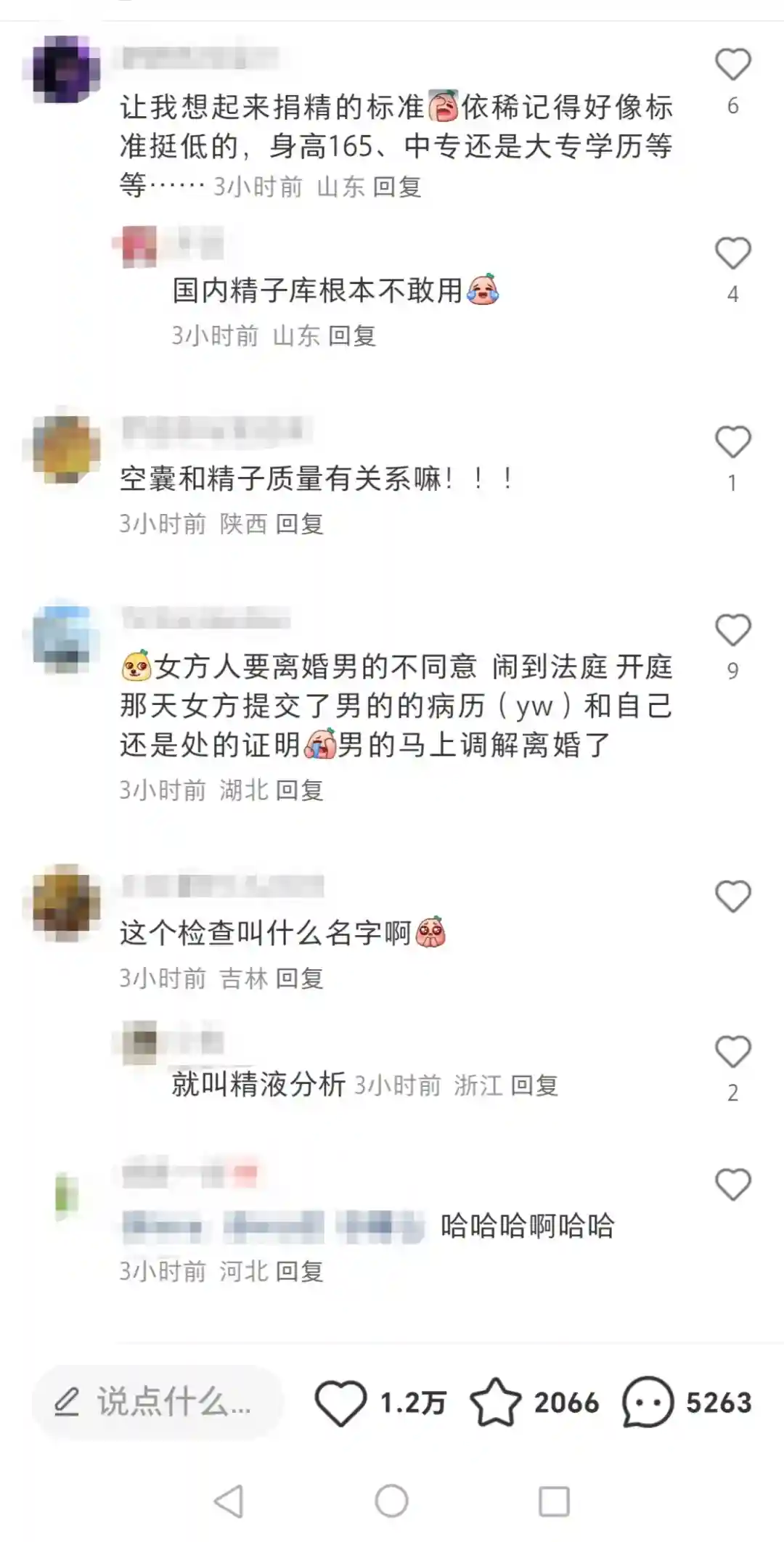Like the reply 就叫精液分析
784x1542 pixels.
point(732,1051)
